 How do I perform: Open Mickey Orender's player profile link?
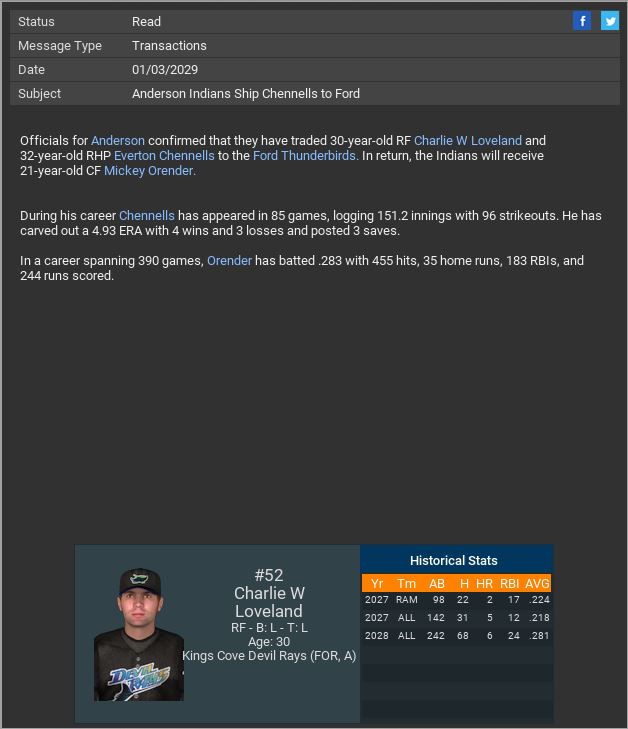click(150, 171)
